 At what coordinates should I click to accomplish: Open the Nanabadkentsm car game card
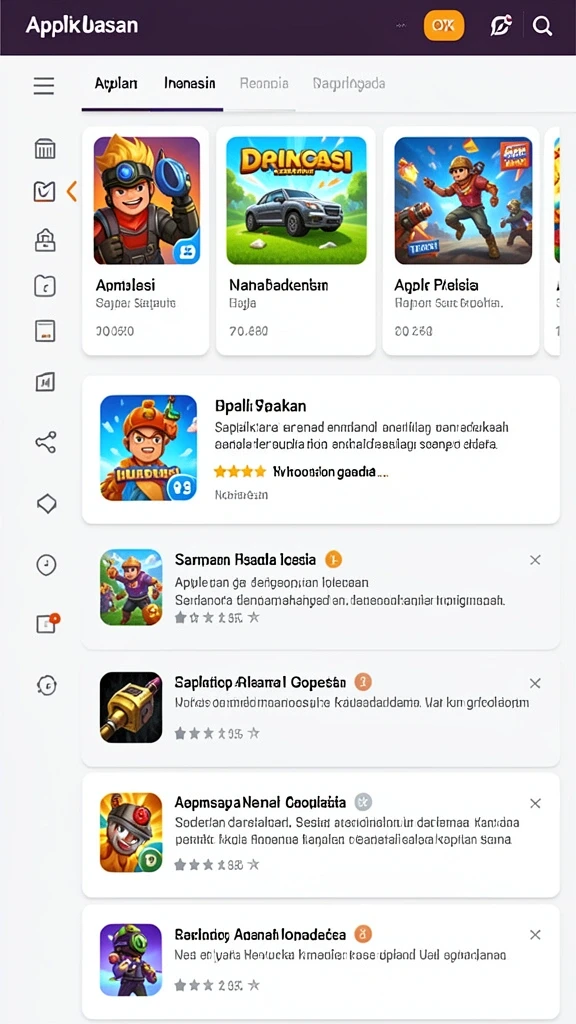(x=296, y=241)
